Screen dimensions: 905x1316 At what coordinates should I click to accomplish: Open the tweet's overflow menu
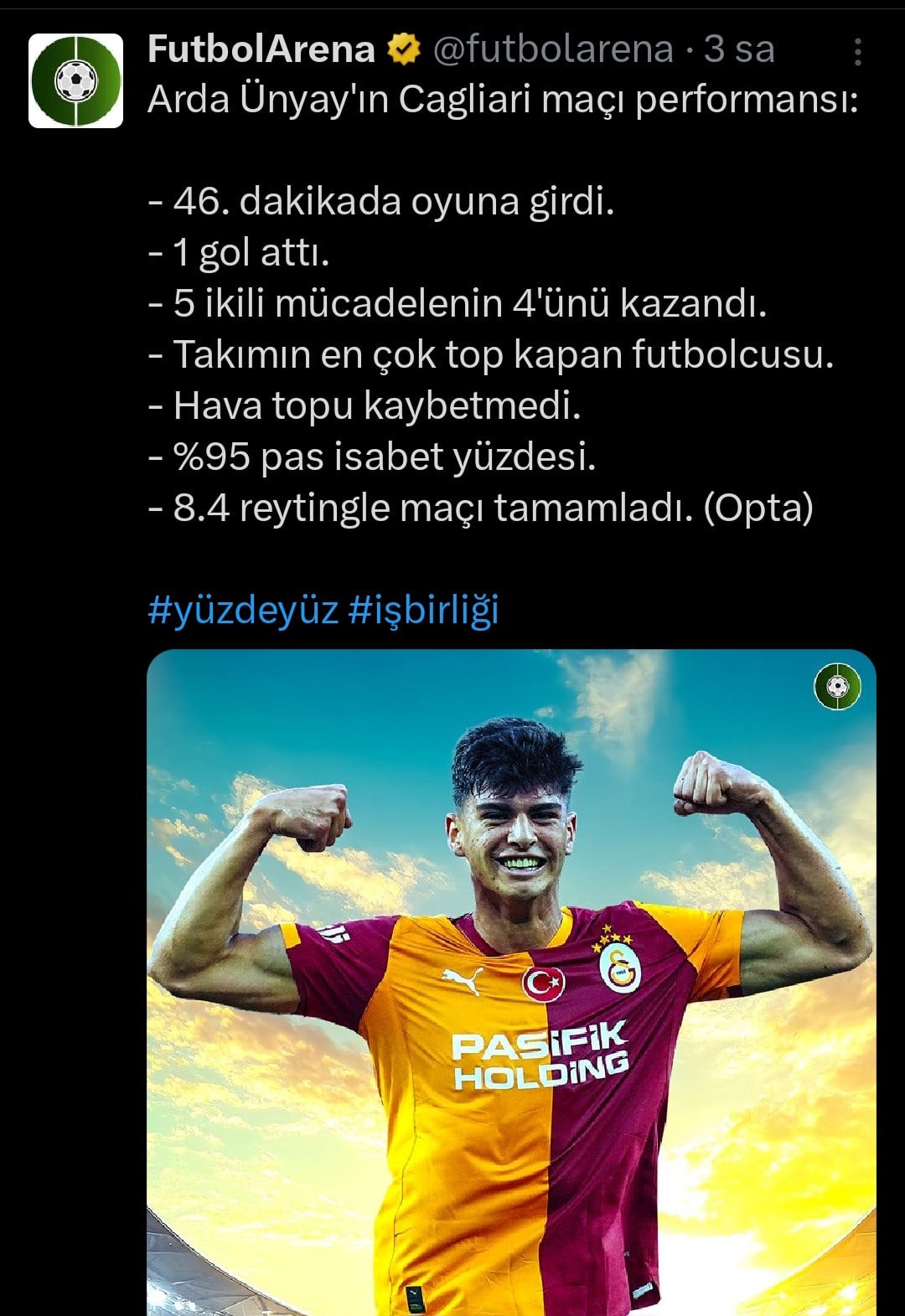click(857, 52)
